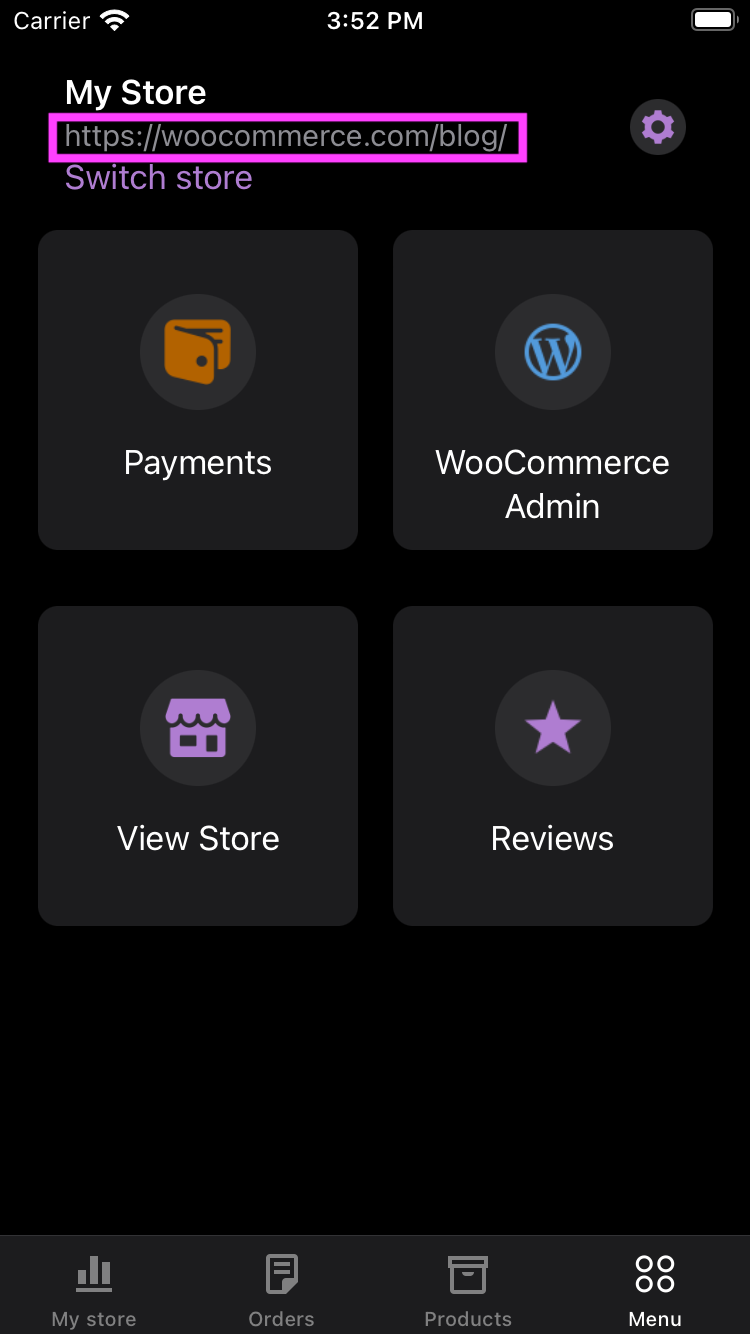Switch to the My store tab
The width and height of the screenshot is (750, 1334).
(x=94, y=1288)
